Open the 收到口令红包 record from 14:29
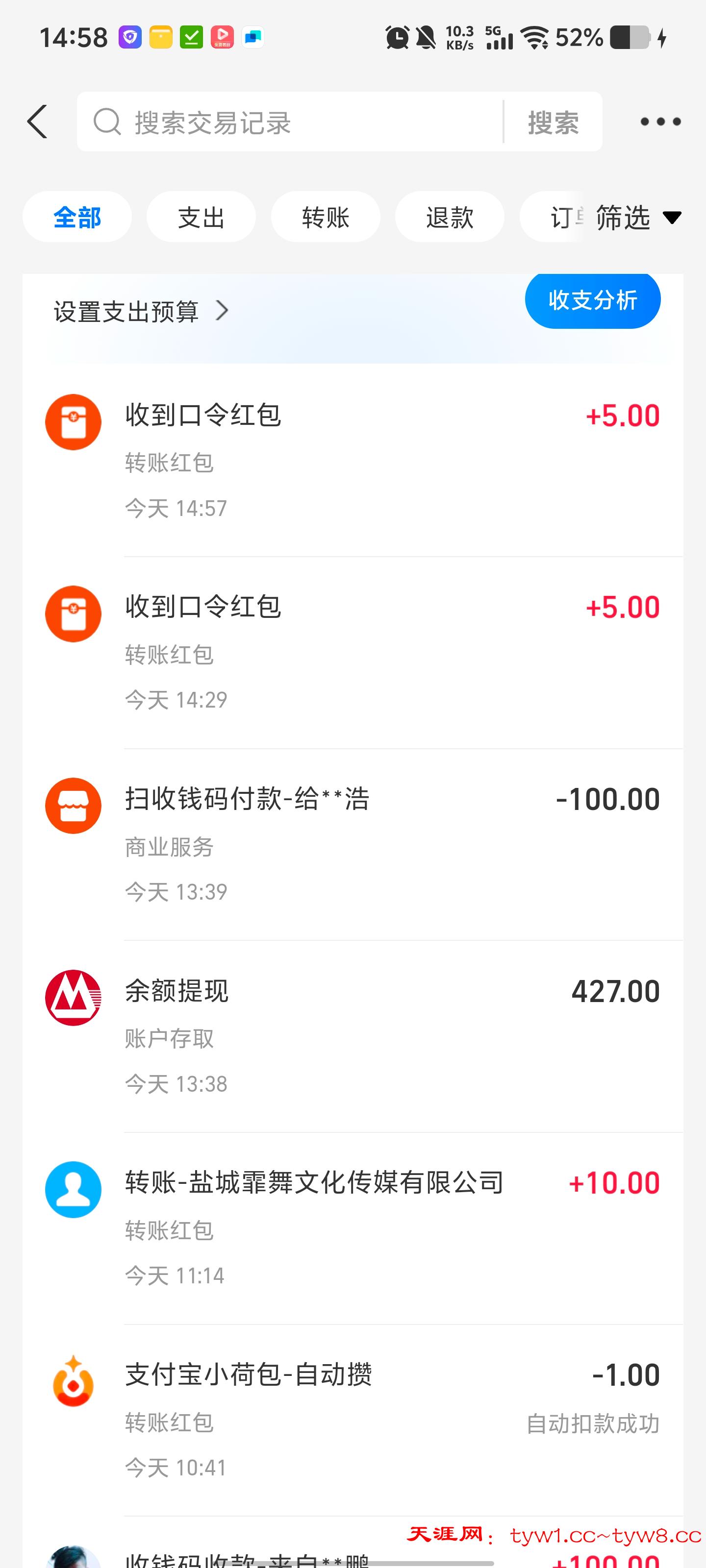Viewport: 706px width, 1568px height. 365,652
